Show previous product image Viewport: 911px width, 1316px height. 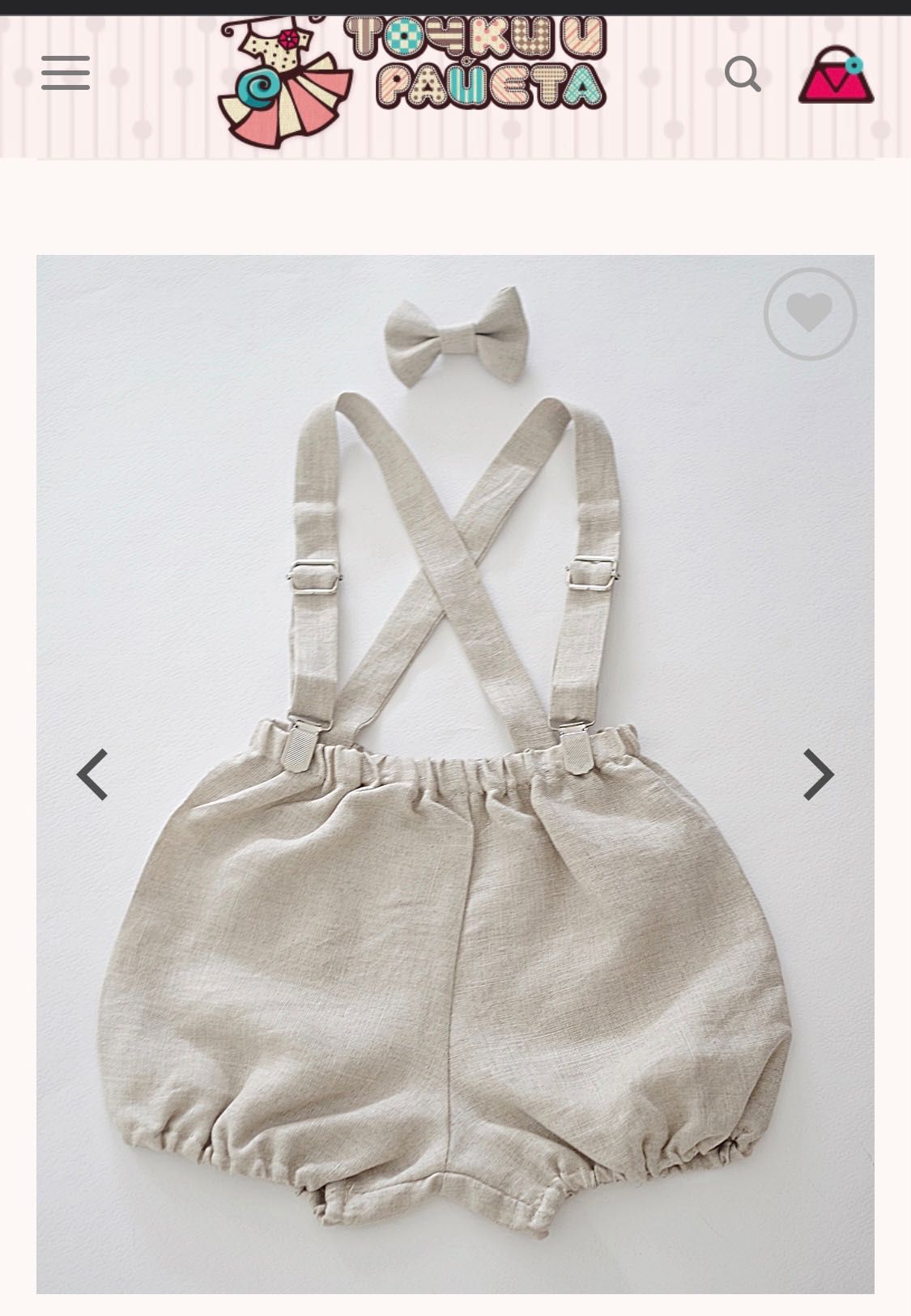[93, 775]
